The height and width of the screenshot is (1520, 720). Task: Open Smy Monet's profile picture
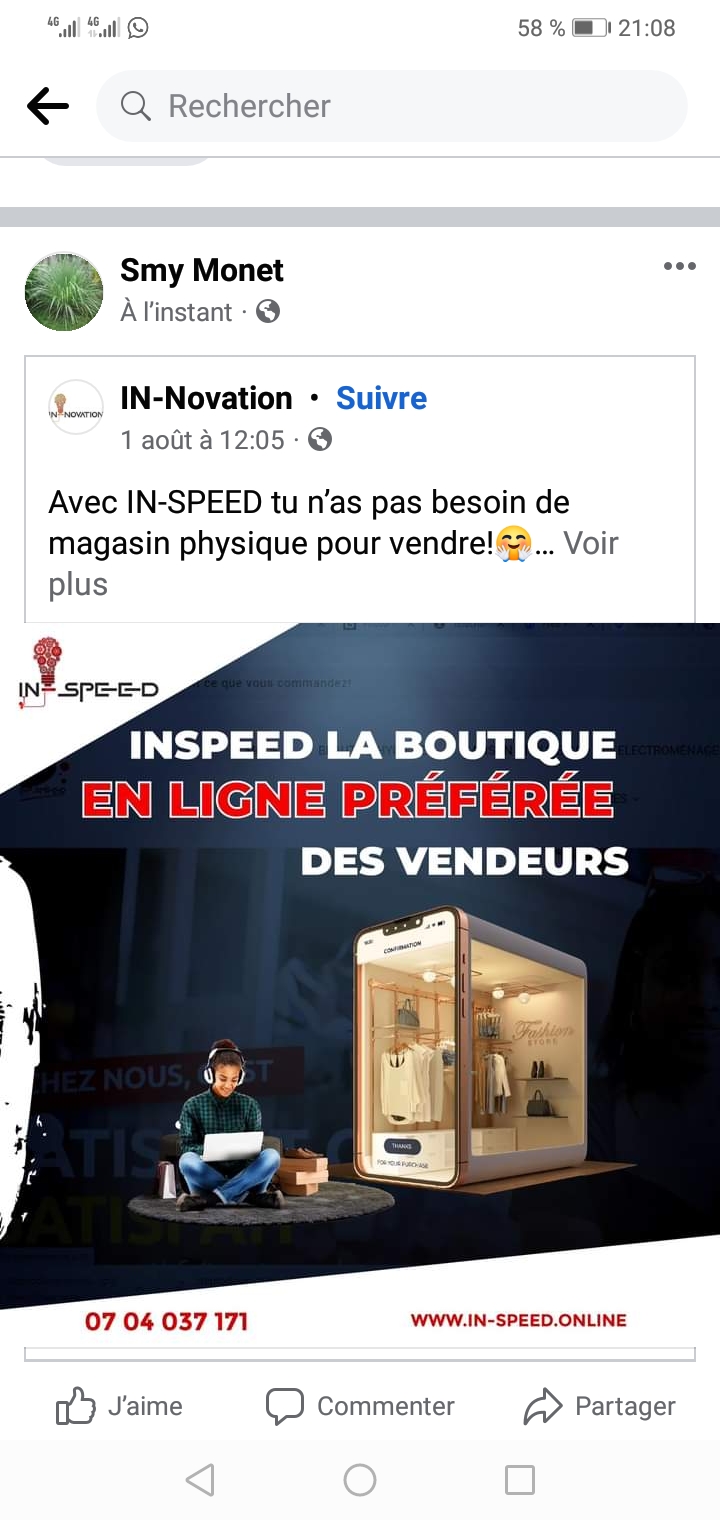coord(64,291)
